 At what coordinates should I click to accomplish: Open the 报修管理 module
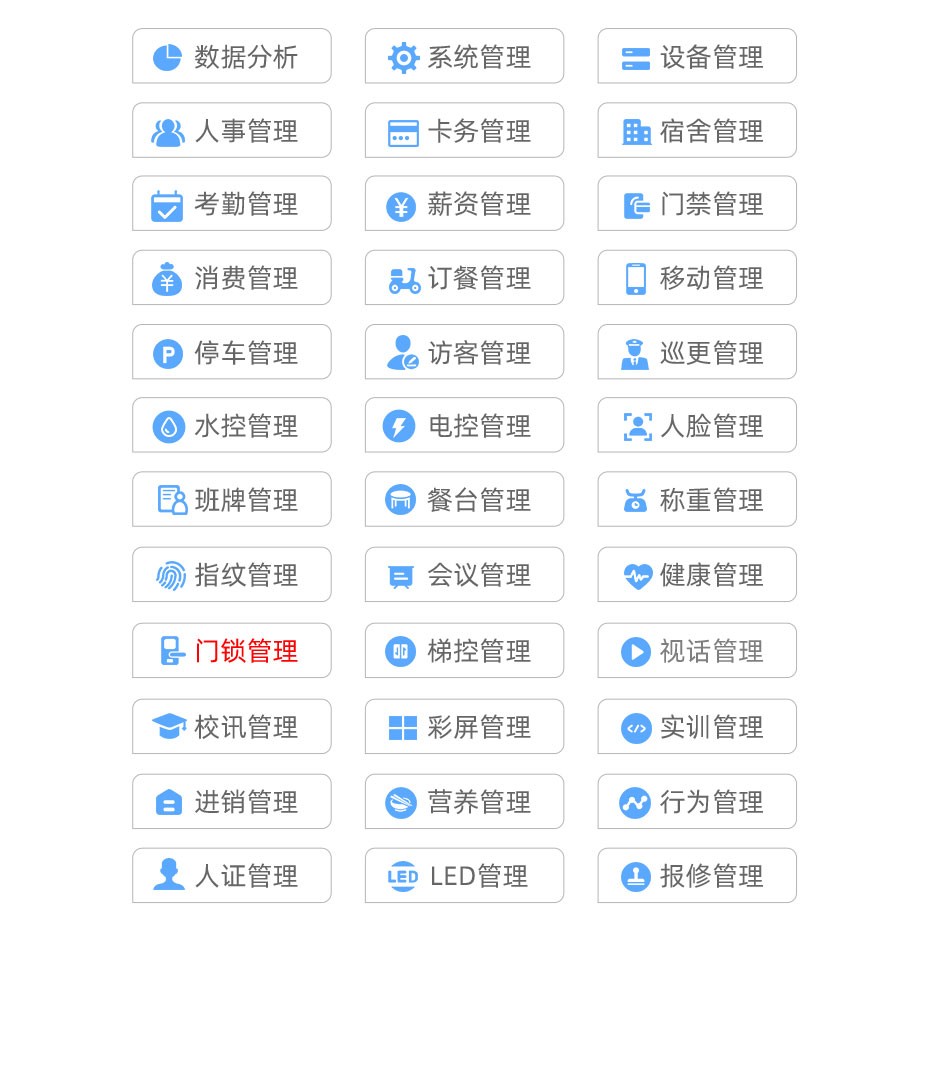tap(696, 876)
